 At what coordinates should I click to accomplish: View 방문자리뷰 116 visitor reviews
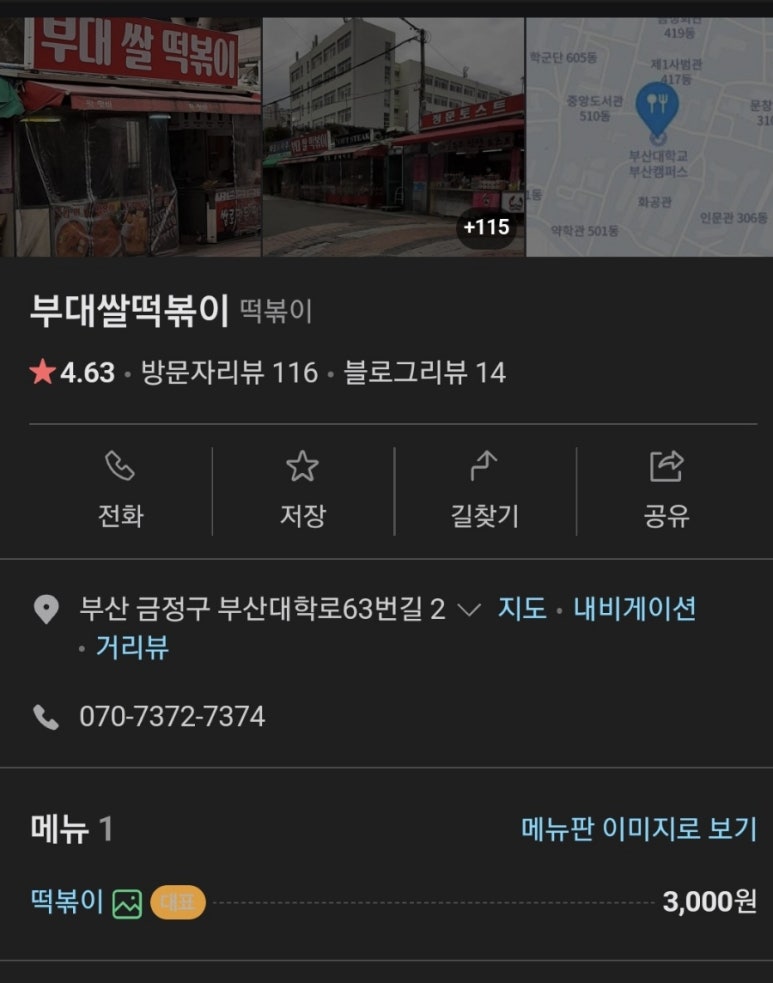tap(229, 374)
